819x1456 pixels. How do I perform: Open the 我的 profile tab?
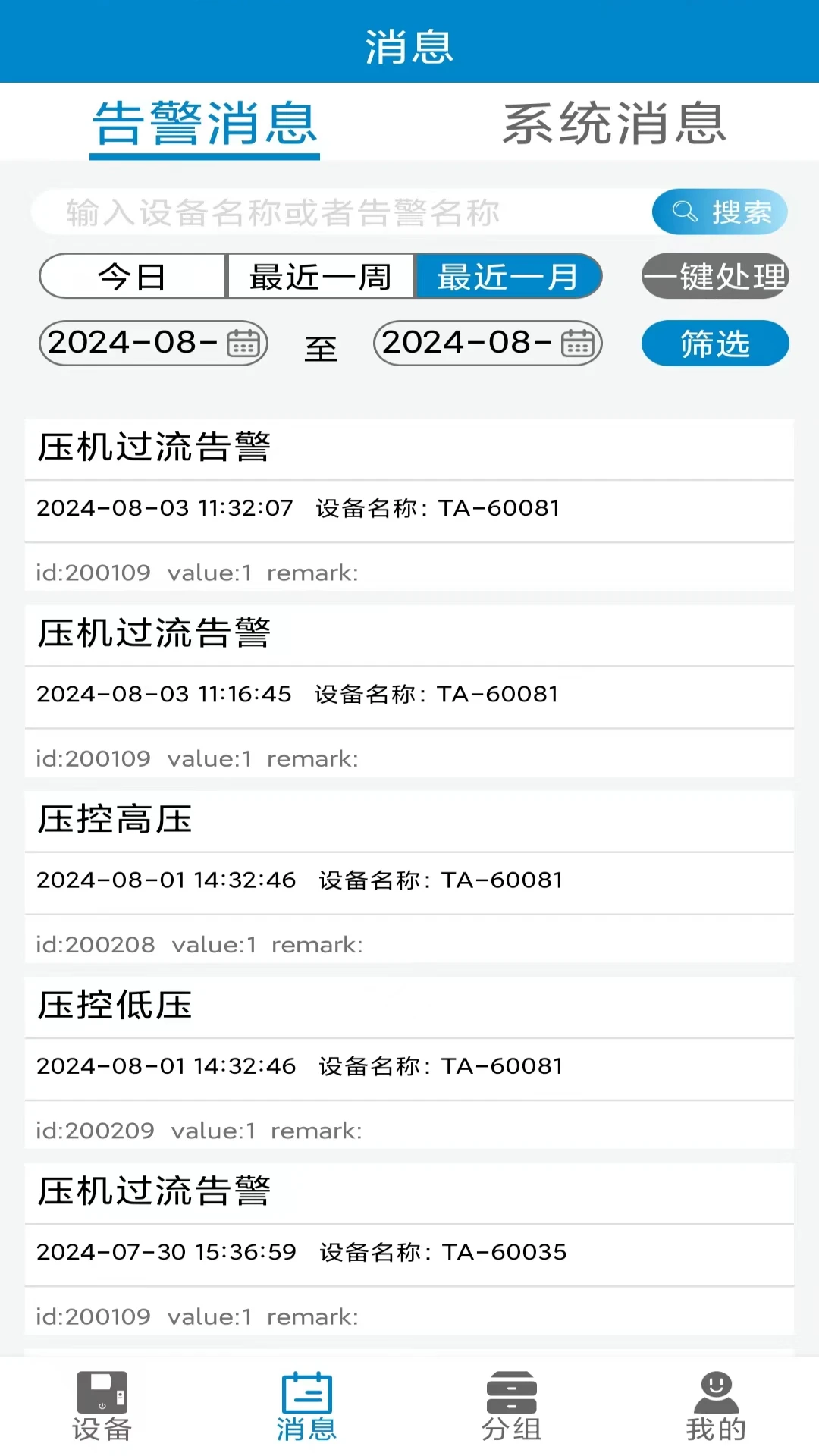716,1407
